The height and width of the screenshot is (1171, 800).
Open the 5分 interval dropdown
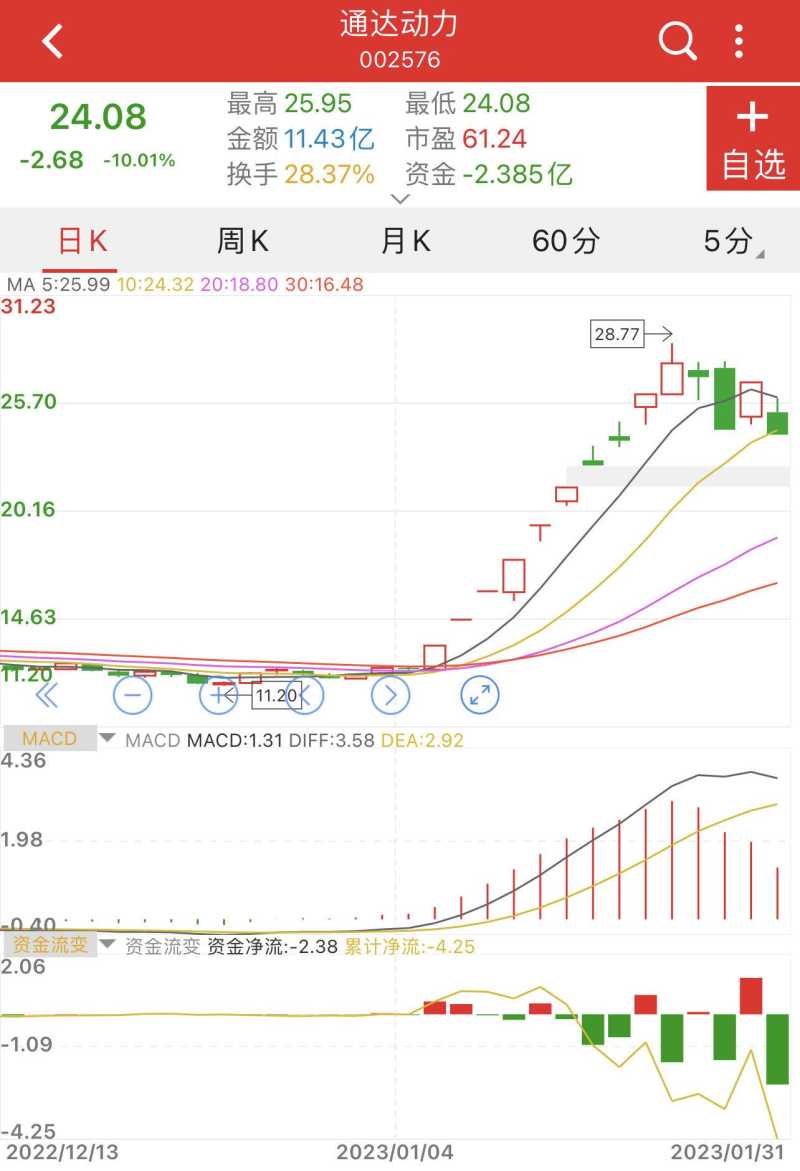tap(729, 241)
